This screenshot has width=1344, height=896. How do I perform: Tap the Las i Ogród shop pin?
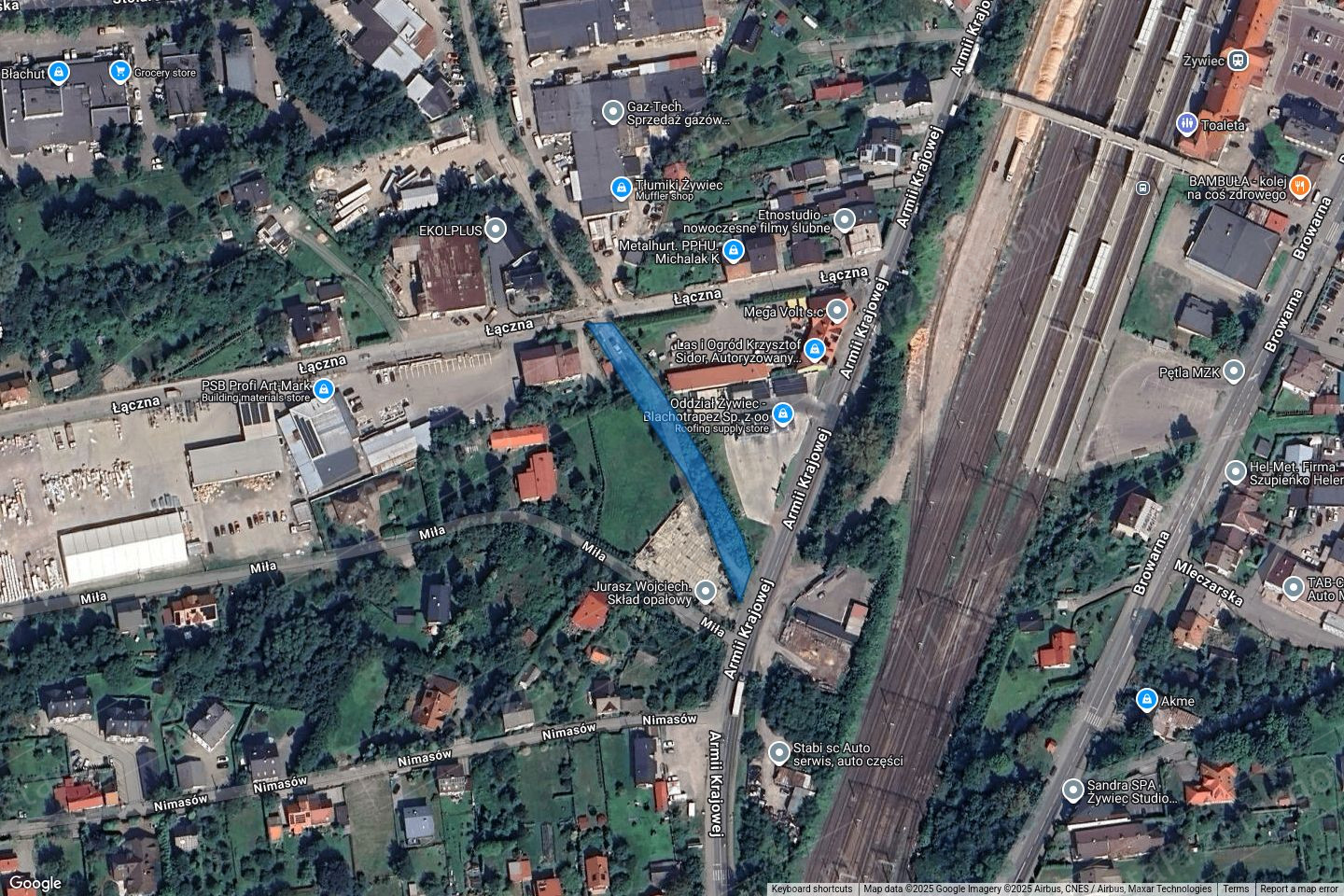click(x=815, y=349)
